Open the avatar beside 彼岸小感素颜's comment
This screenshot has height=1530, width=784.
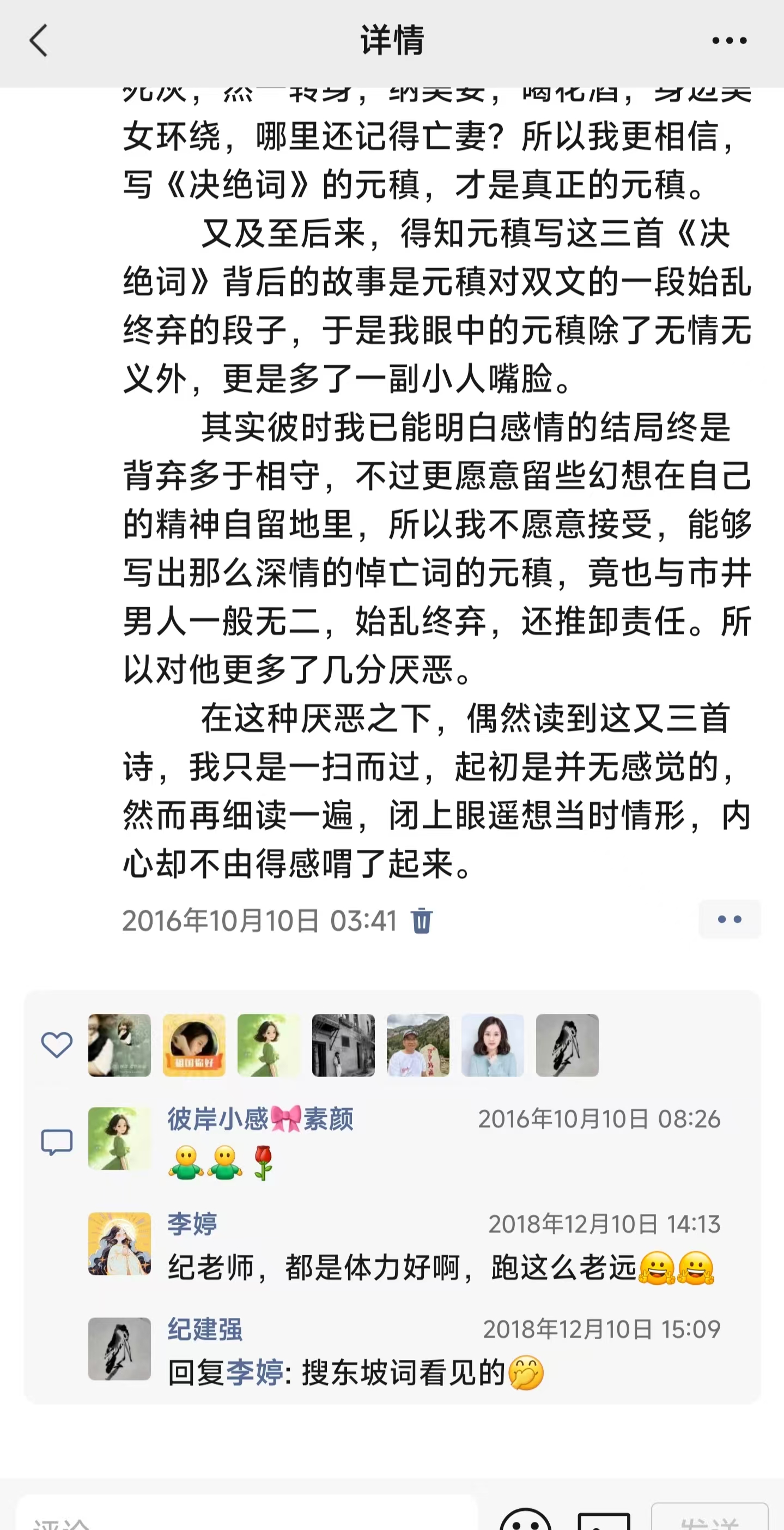tap(119, 1138)
